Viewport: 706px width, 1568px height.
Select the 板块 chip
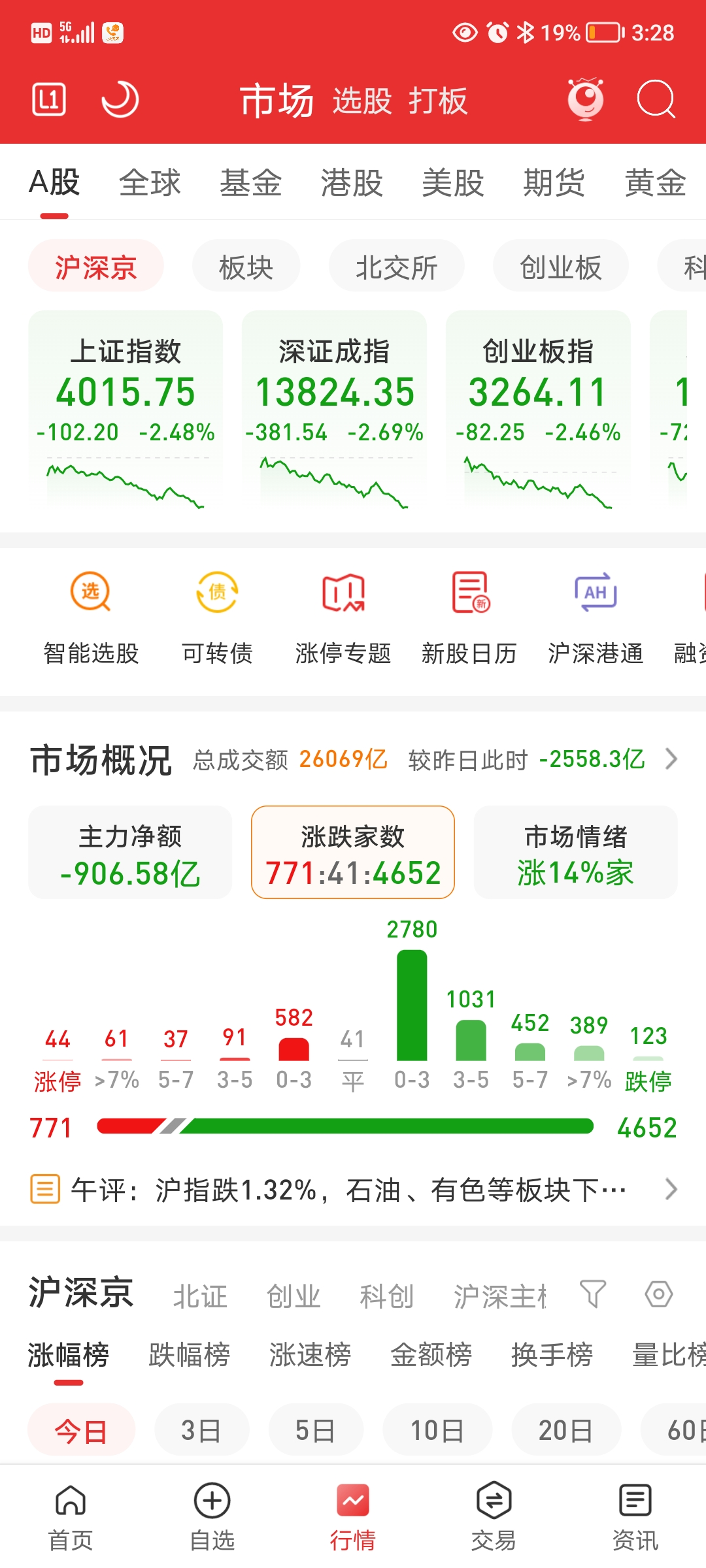coord(246,267)
